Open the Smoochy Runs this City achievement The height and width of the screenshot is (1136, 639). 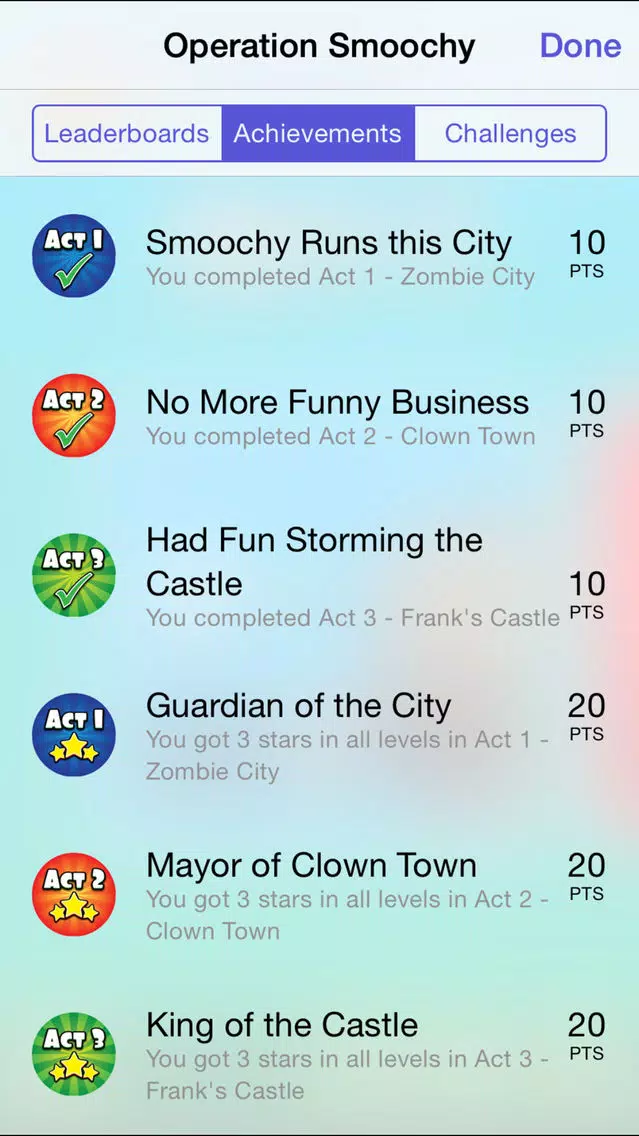pyautogui.click(x=320, y=256)
